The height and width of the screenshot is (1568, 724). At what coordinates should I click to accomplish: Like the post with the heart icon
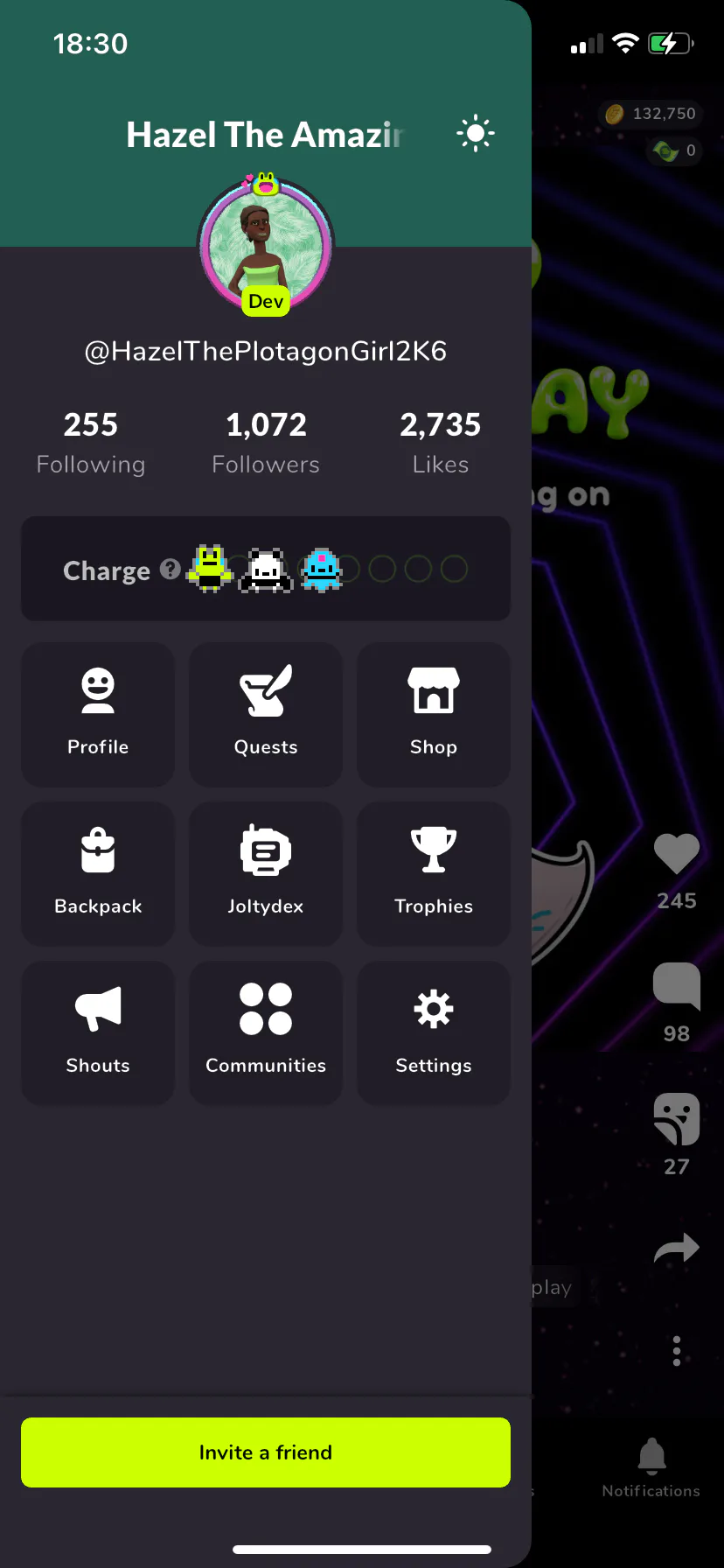[x=676, y=854]
